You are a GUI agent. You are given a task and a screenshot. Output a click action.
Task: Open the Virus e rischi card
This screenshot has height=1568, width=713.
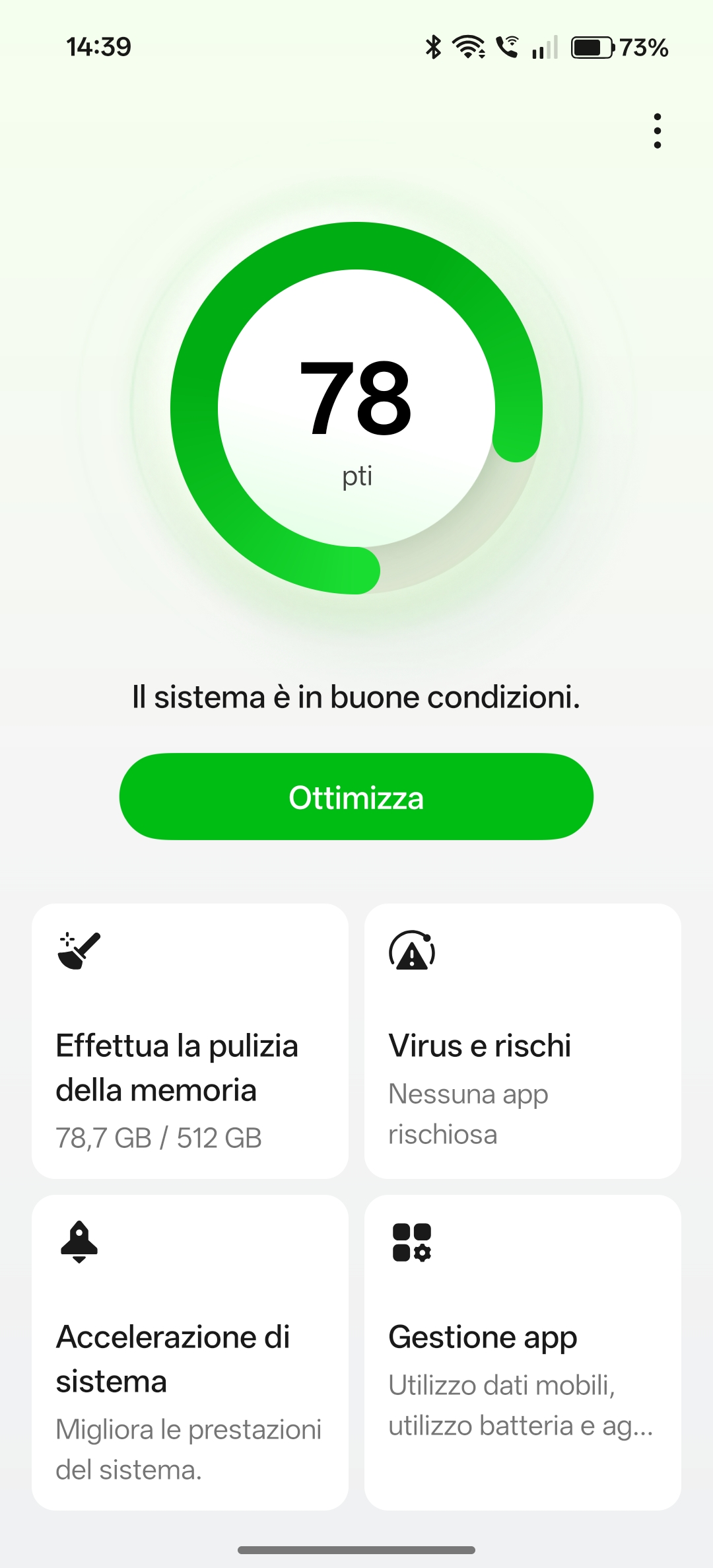pyautogui.click(x=522, y=1041)
